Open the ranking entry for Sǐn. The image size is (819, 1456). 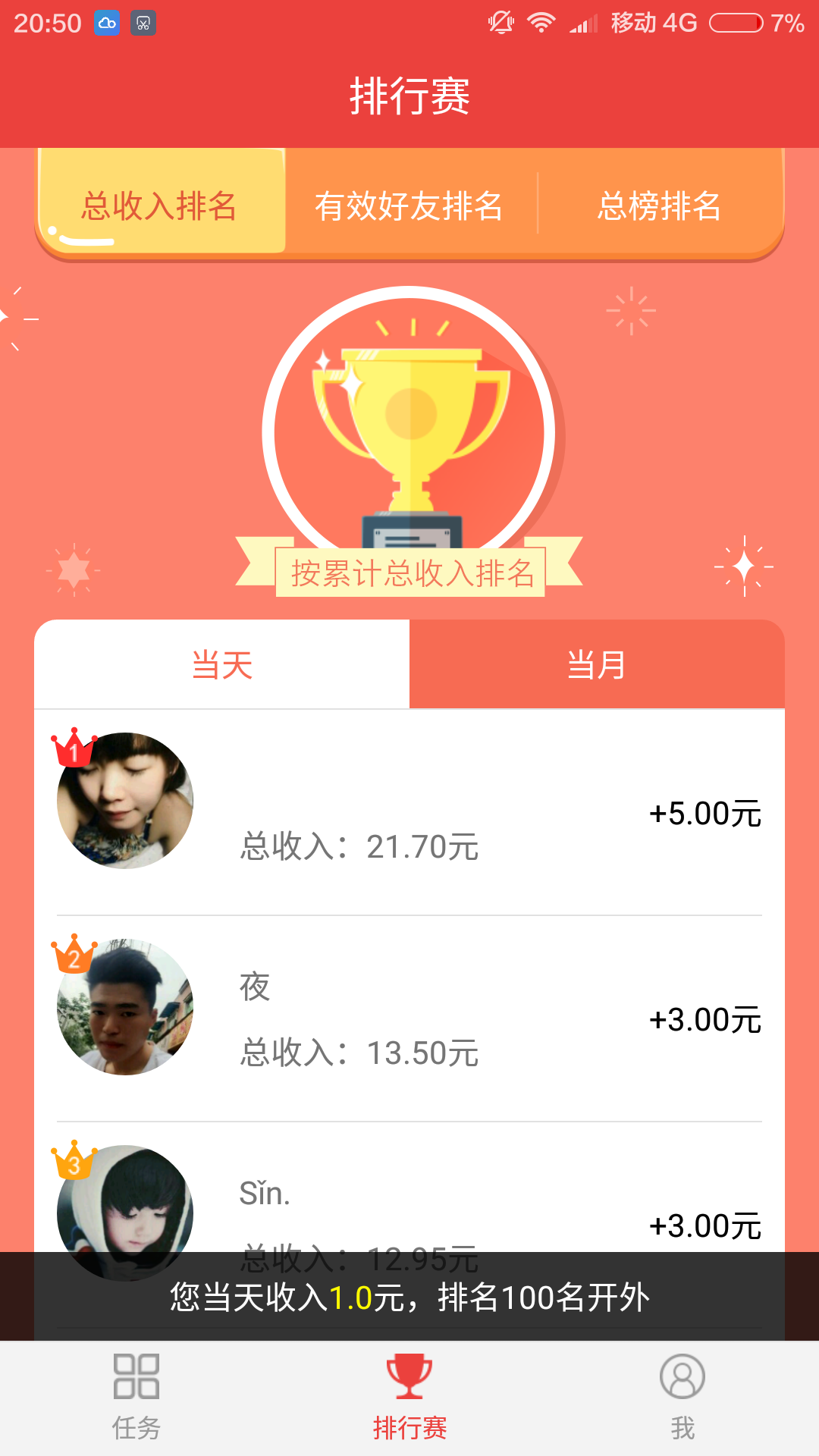click(x=409, y=1198)
